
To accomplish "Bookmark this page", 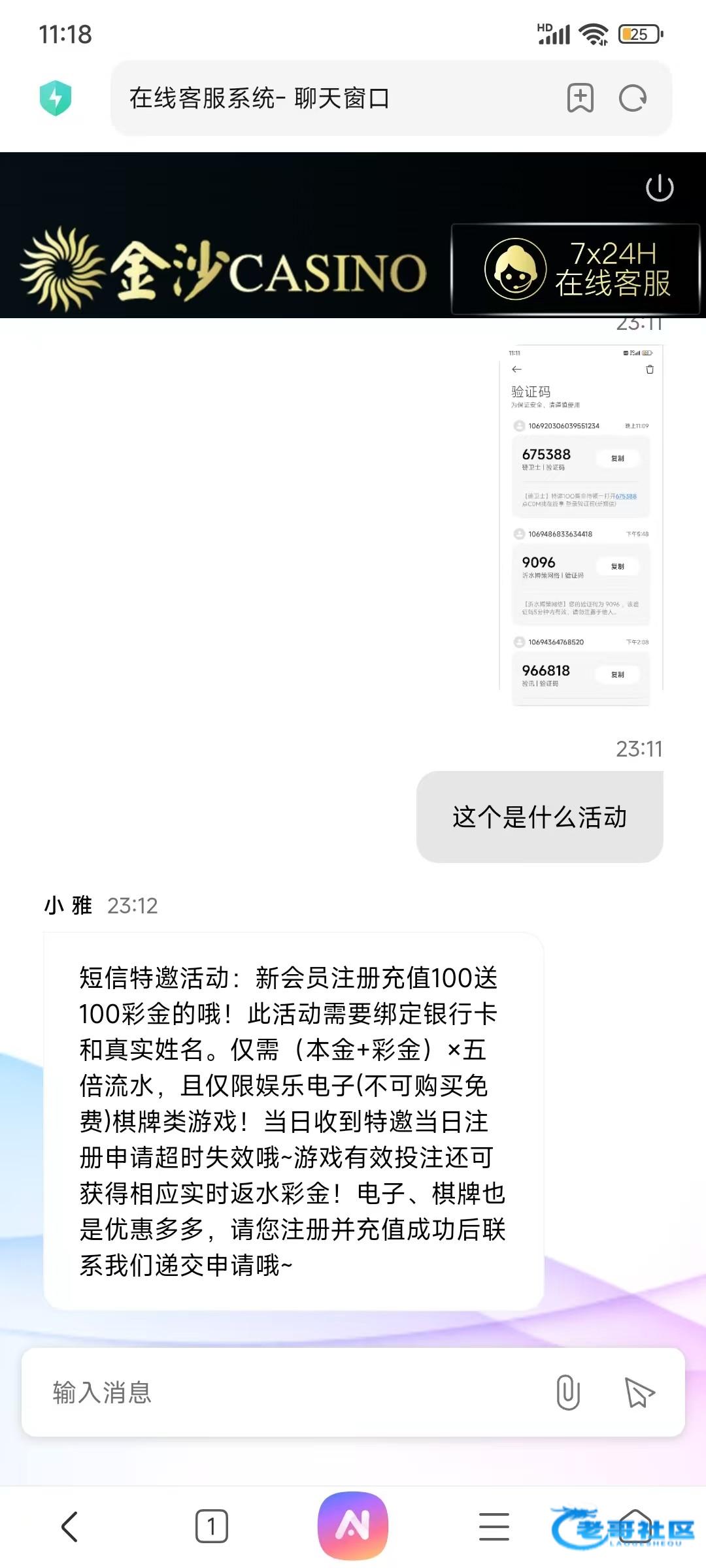I will (x=580, y=99).
